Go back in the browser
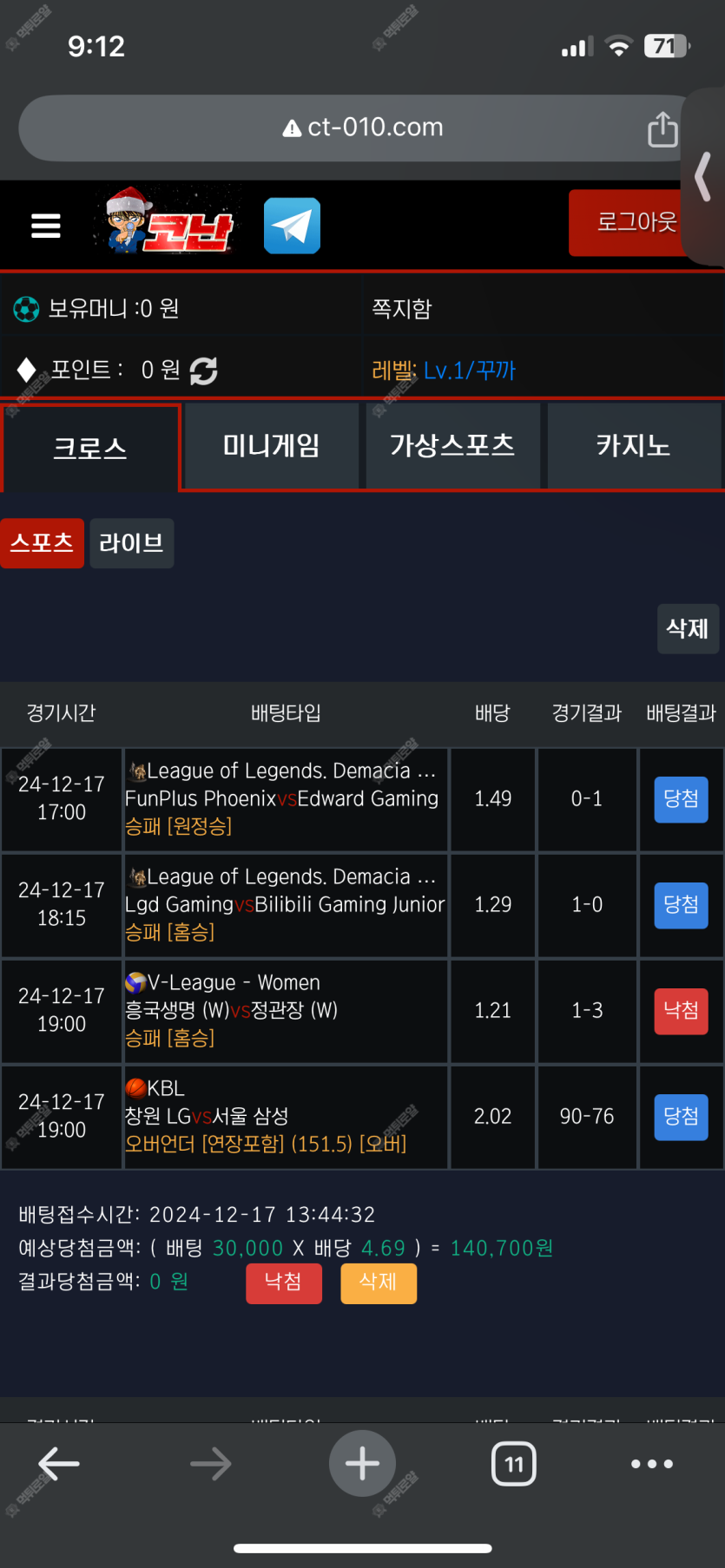 pos(59,1464)
